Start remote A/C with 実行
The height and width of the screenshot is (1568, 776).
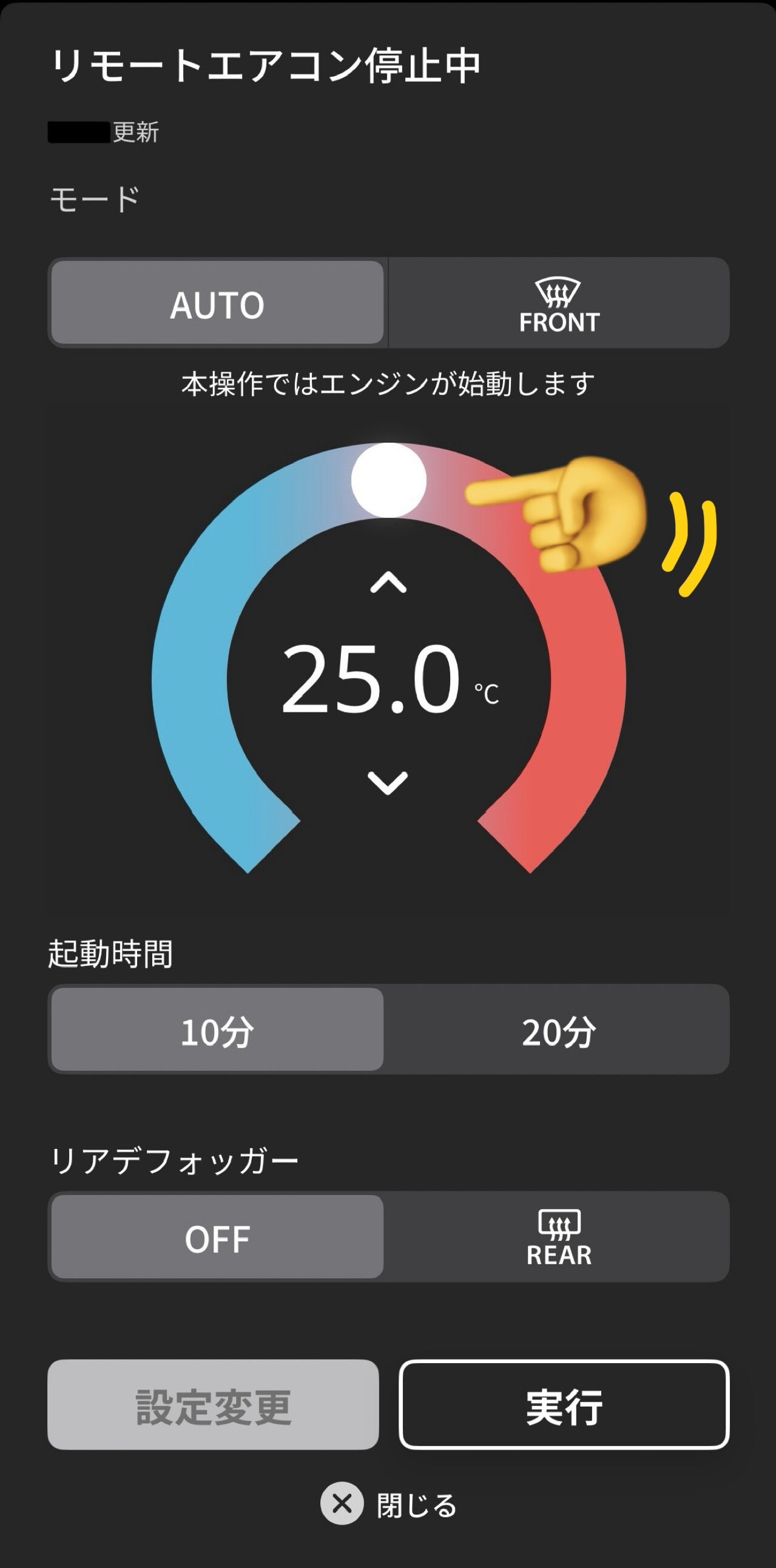click(x=564, y=1405)
